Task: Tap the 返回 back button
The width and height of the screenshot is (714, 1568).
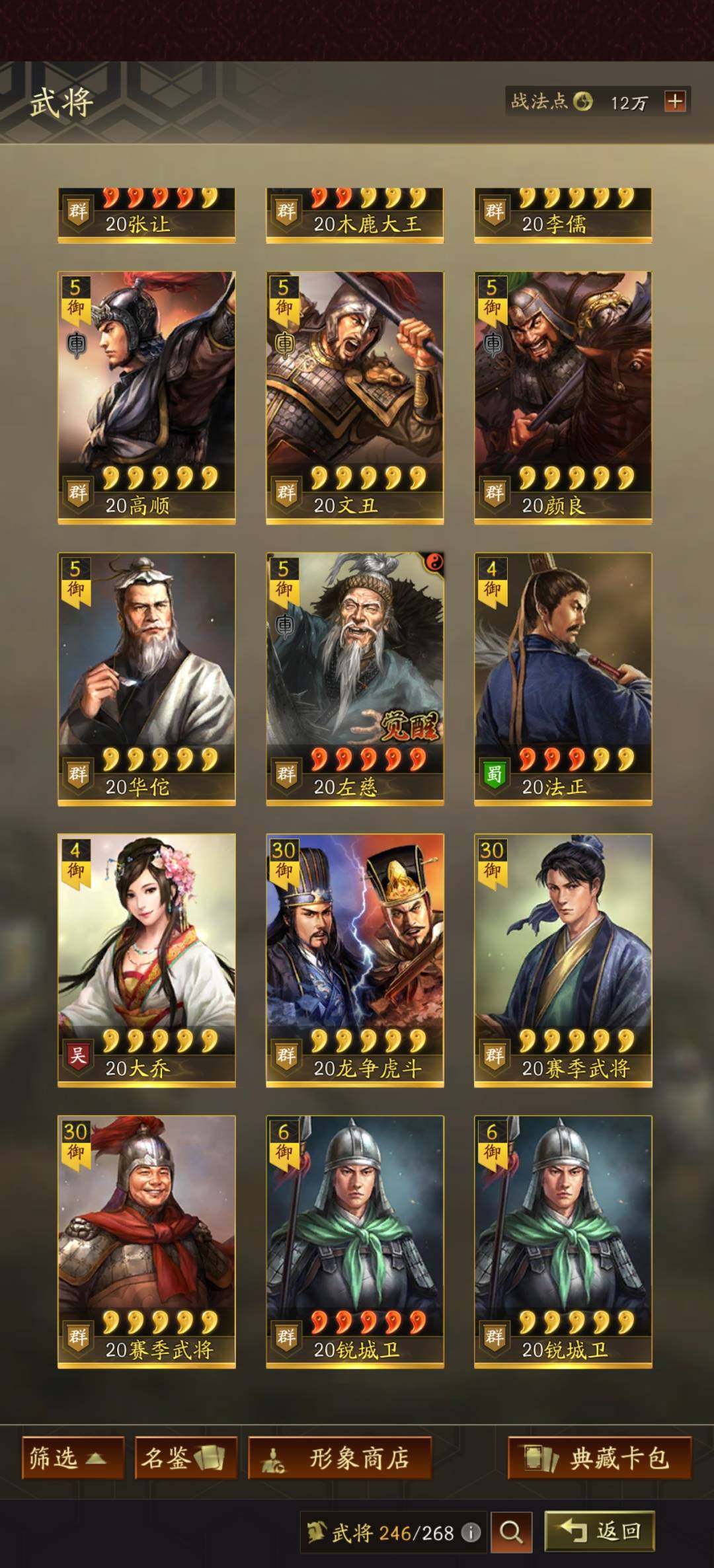Action: pyautogui.click(x=599, y=1531)
